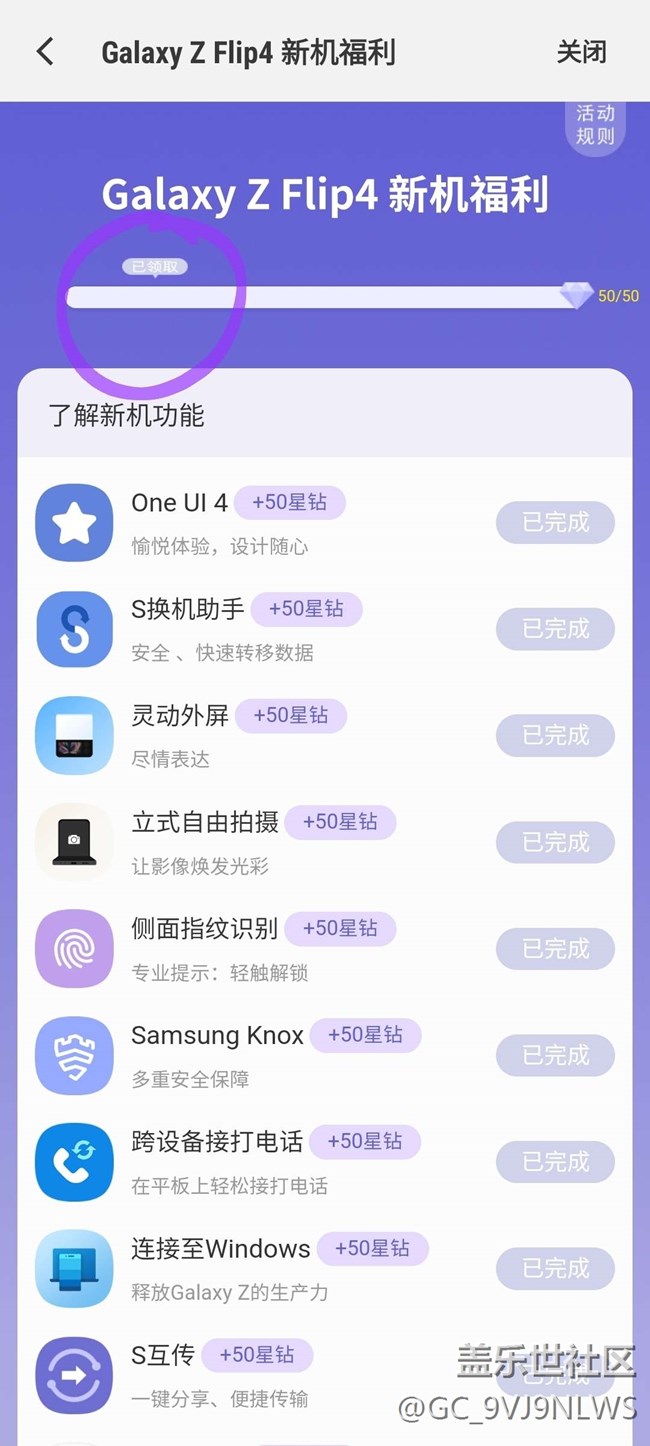Tap 已完成 button for 立式自由拍摄

click(555, 843)
